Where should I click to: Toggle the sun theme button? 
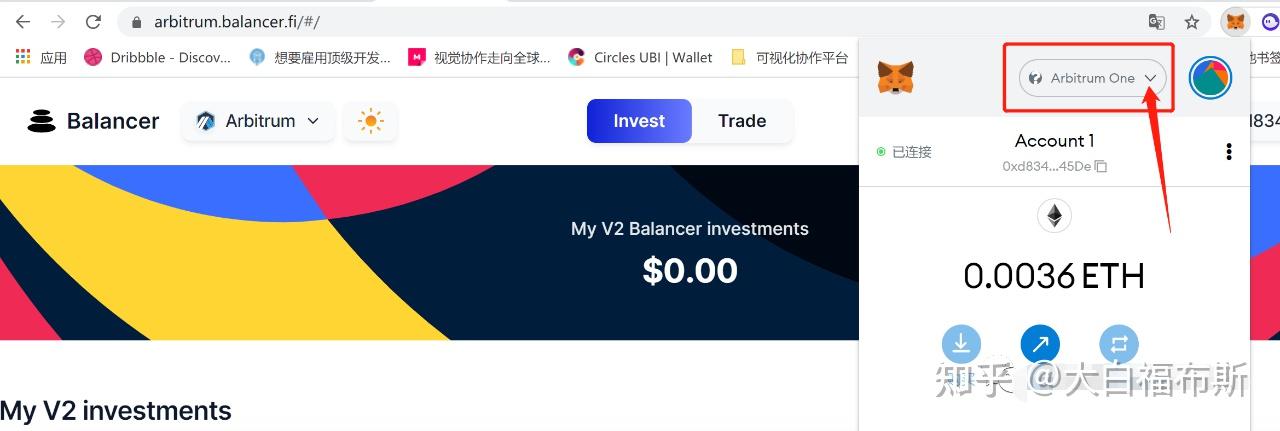tap(371, 121)
